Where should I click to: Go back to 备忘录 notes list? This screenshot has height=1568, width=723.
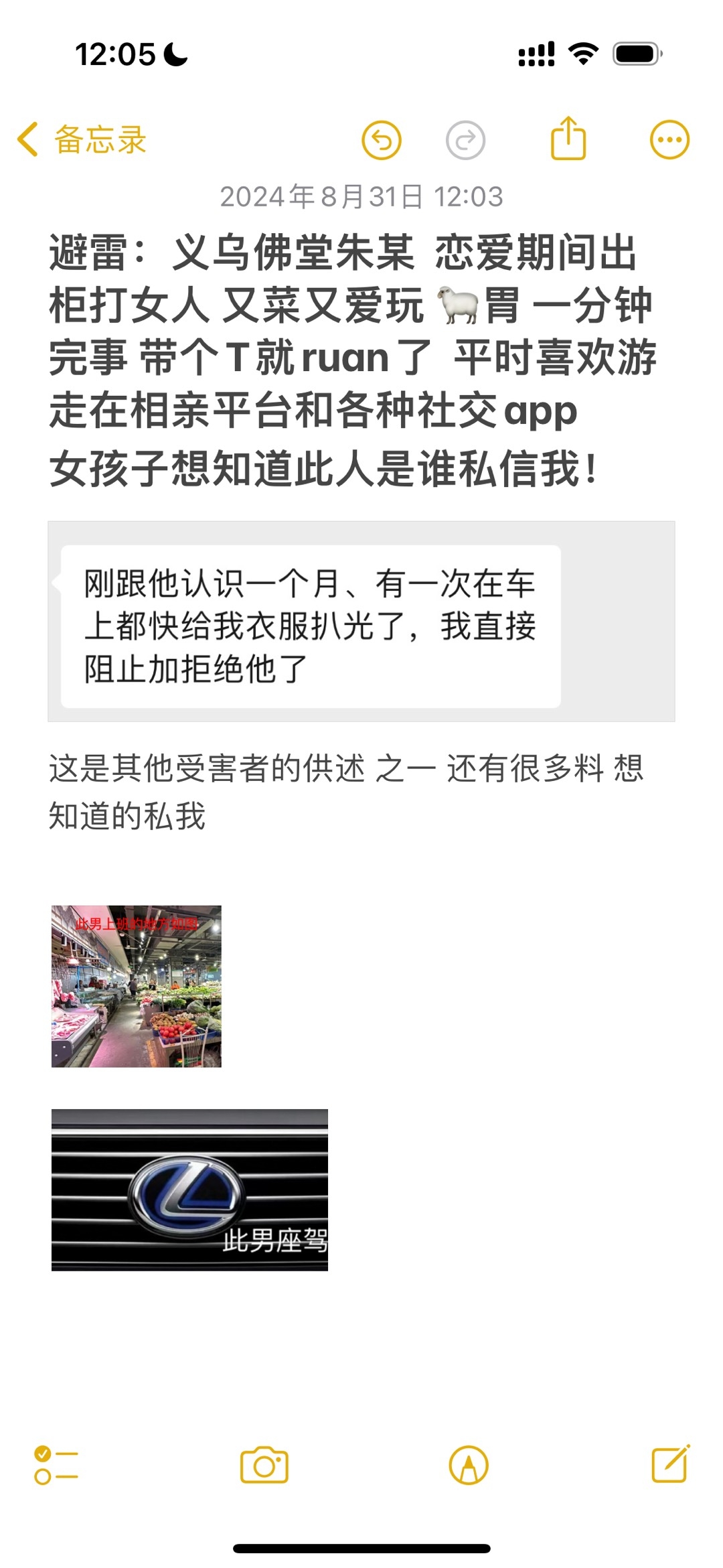tap(82, 140)
